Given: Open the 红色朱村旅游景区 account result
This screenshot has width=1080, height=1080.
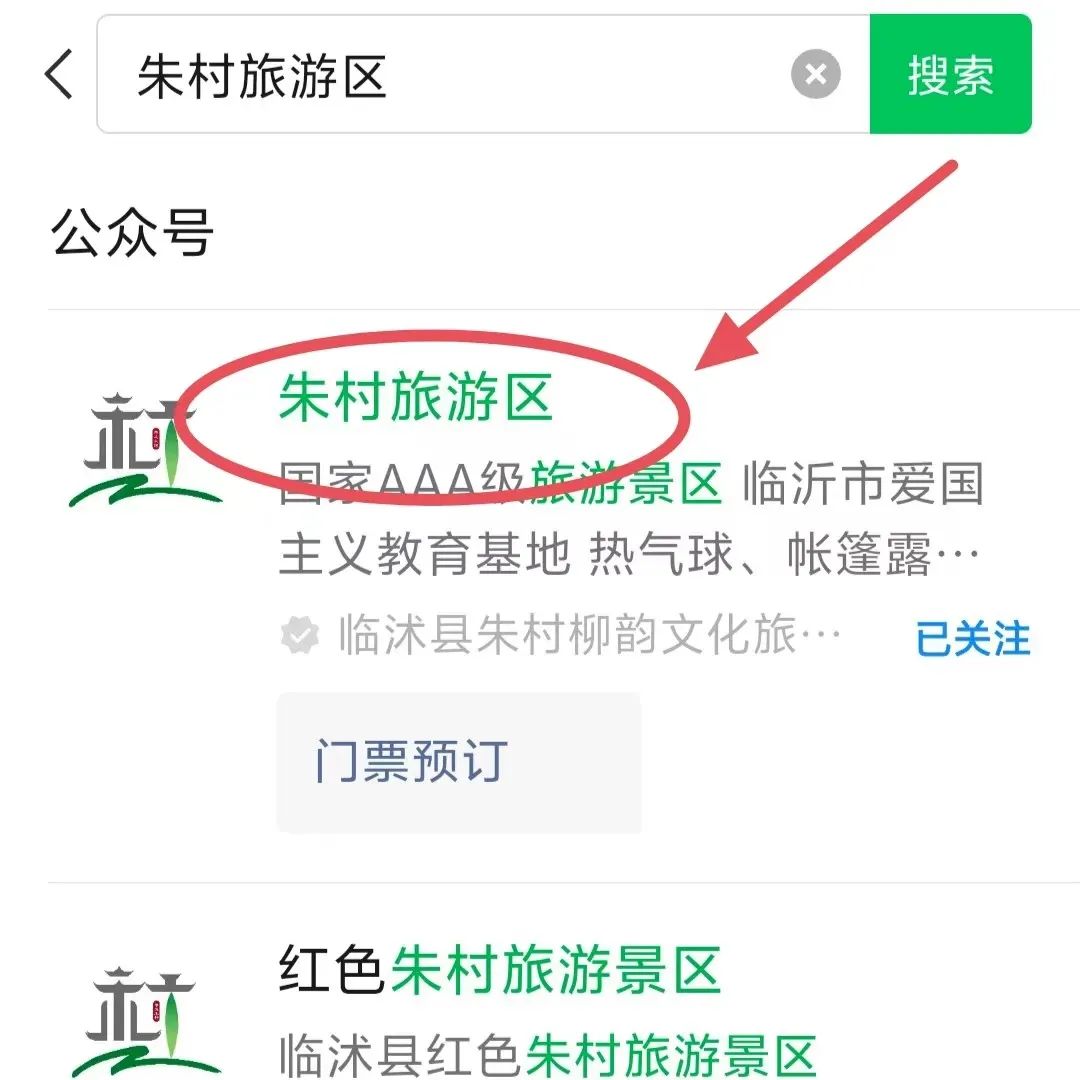Looking at the screenshot, I should tap(500, 972).
